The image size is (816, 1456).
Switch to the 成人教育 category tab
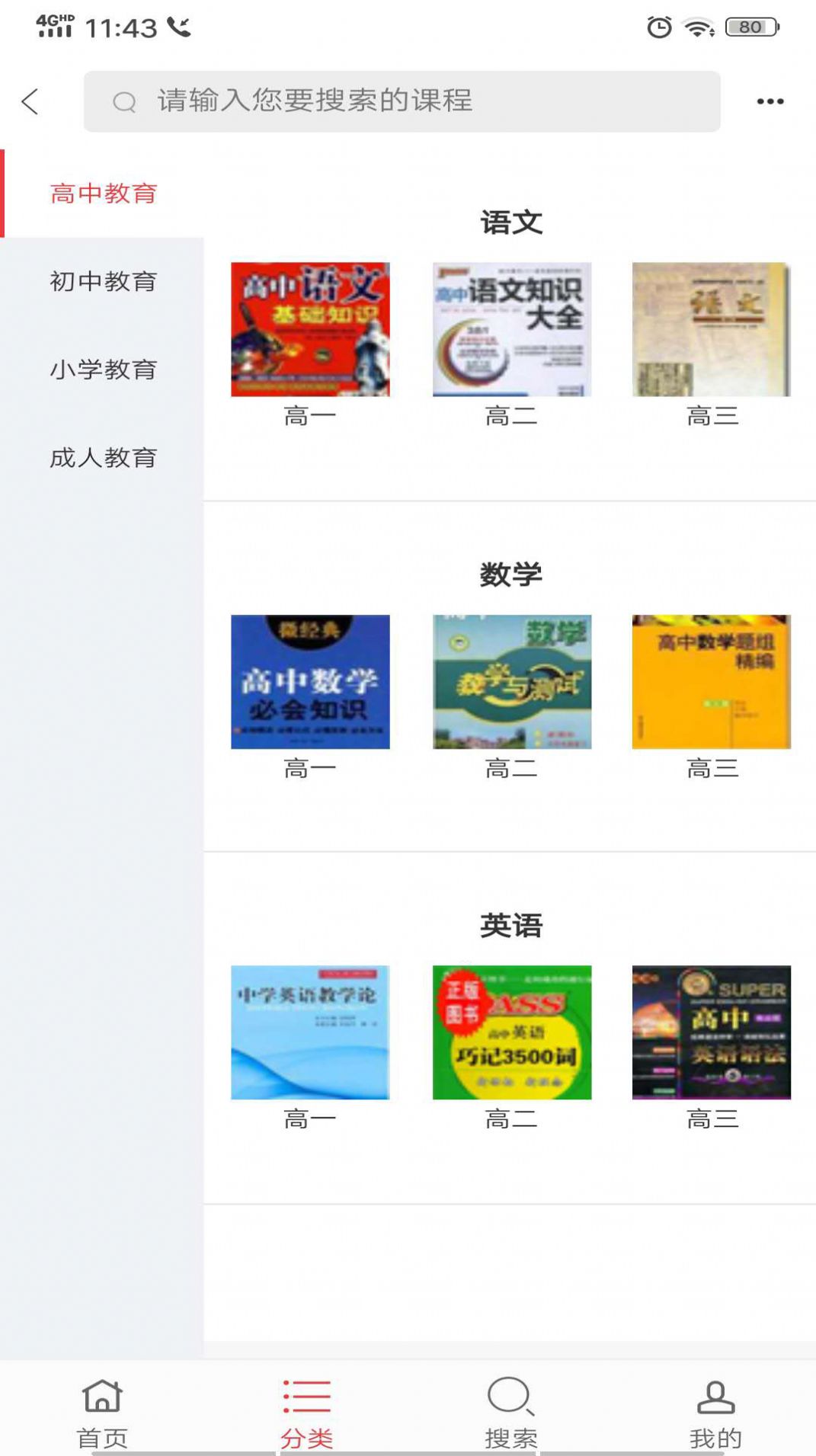[x=103, y=459]
